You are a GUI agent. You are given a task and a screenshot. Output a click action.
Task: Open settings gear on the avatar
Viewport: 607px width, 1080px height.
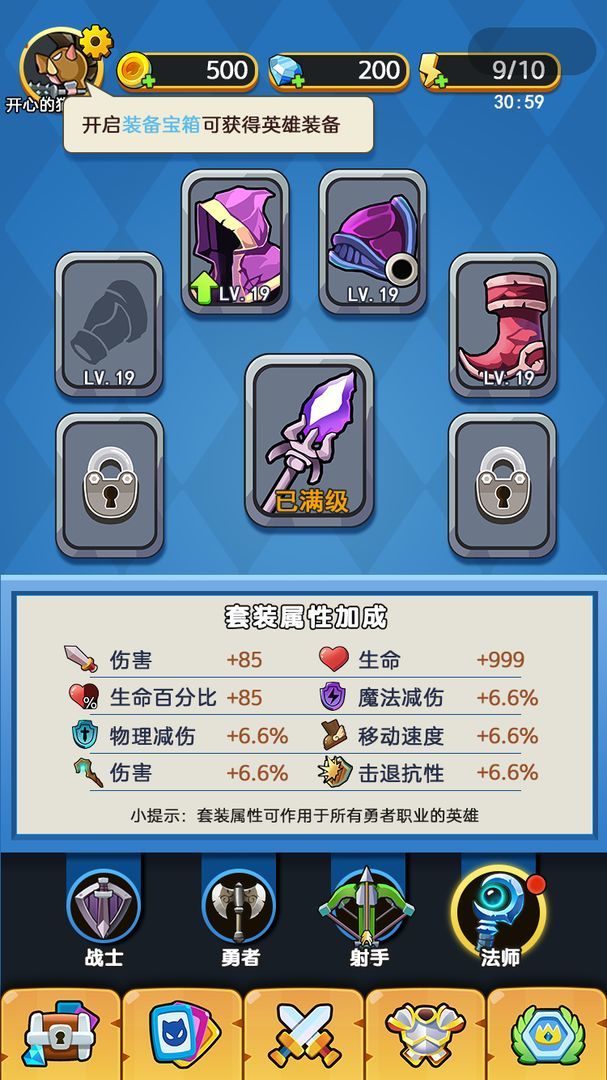(96, 42)
